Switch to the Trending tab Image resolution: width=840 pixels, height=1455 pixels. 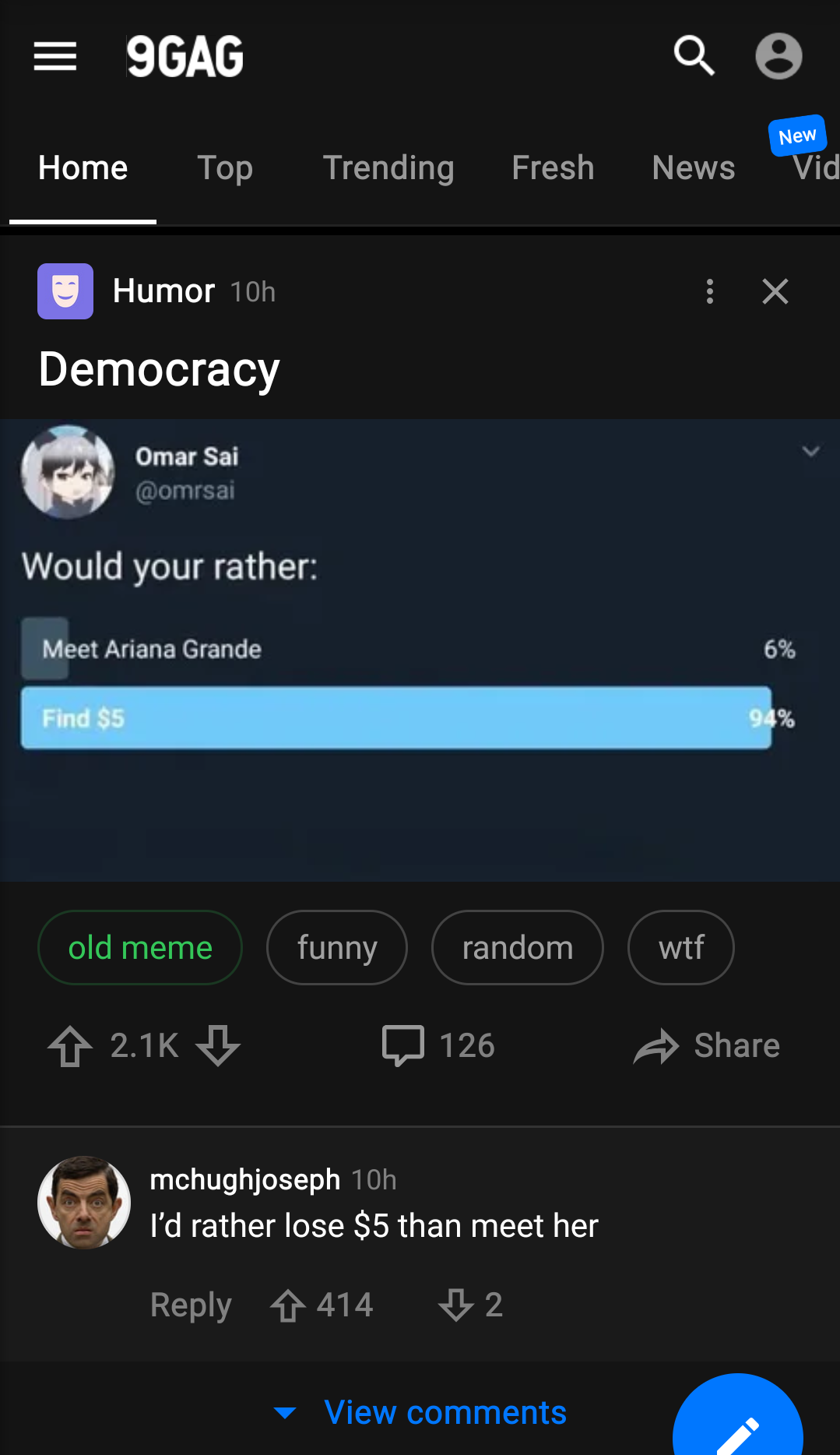[x=388, y=167]
